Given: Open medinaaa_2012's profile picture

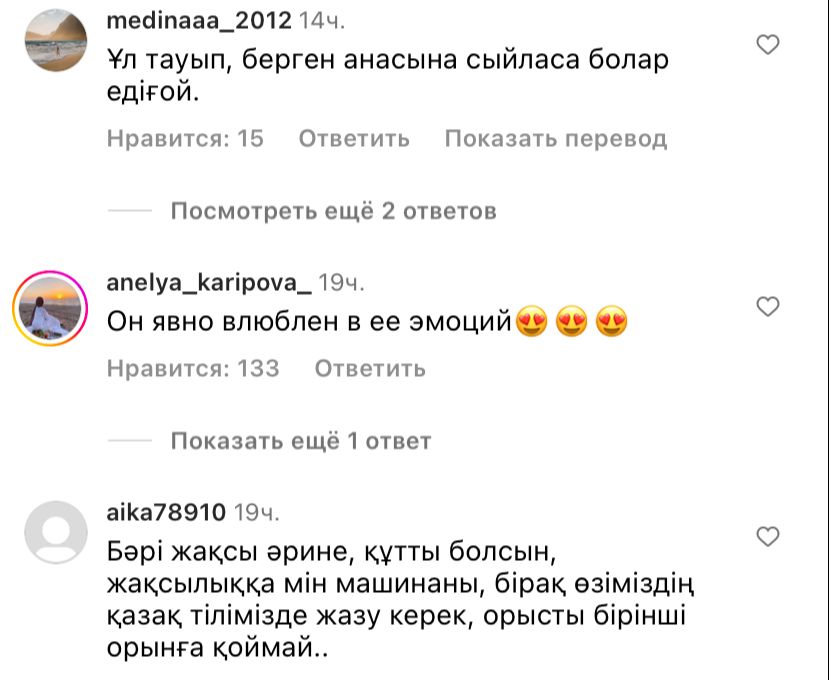Looking at the screenshot, I should click(x=53, y=40).
